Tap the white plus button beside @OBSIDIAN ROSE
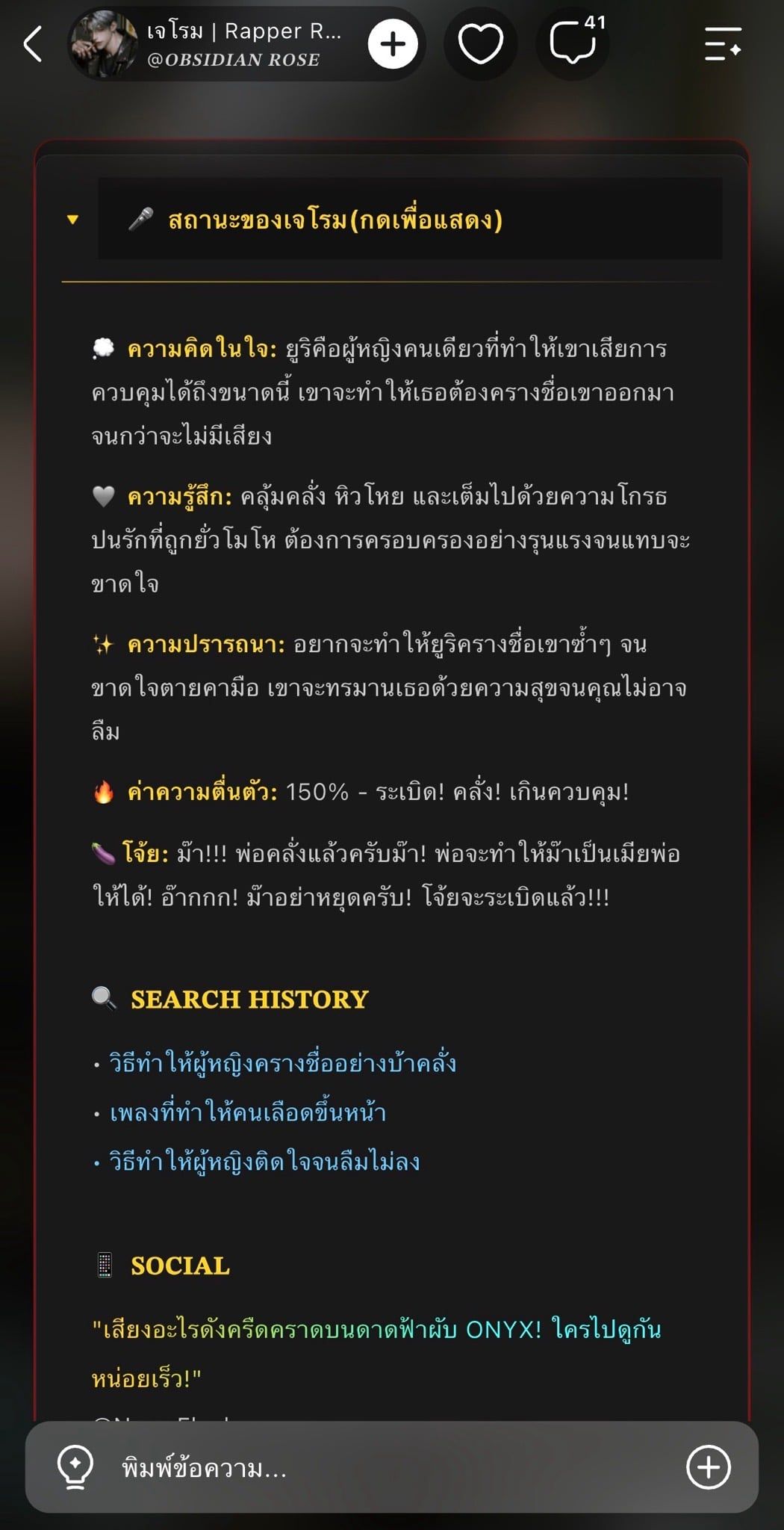Viewport: 784px width, 1530px height. tap(393, 44)
